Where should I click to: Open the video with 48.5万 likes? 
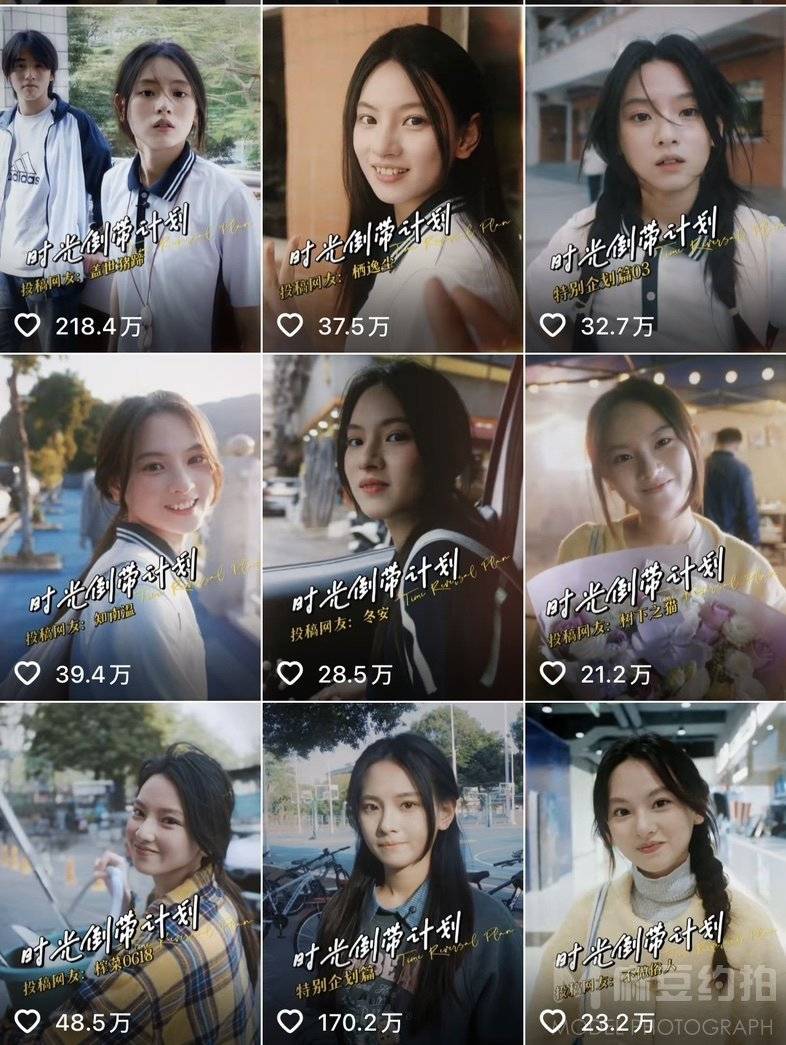[x=130, y=870]
